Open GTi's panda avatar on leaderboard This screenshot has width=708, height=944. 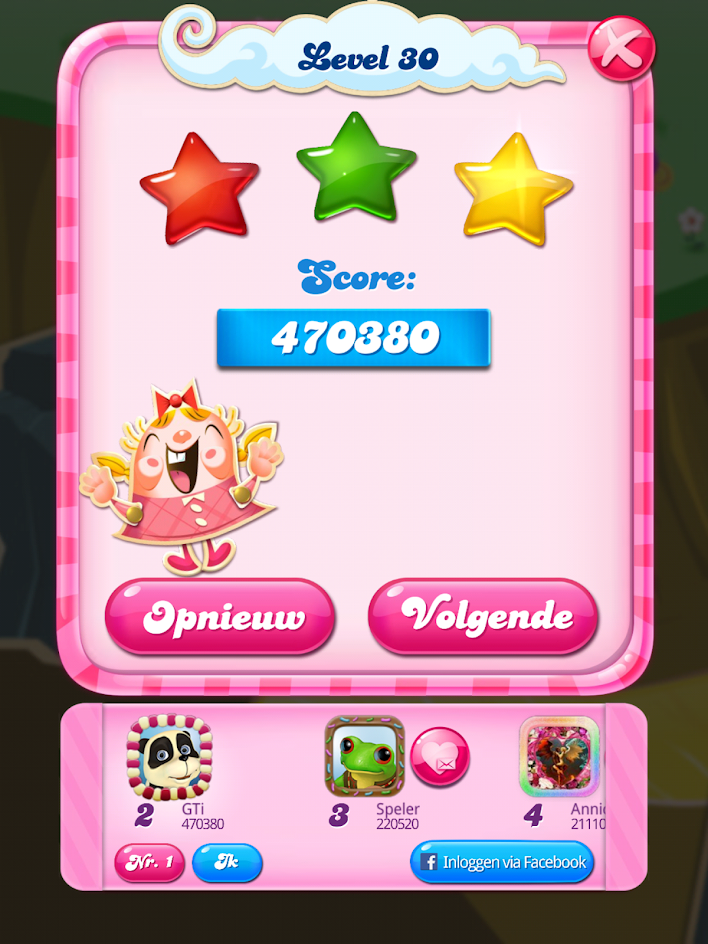pyautogui.click(x=168, y=757)
